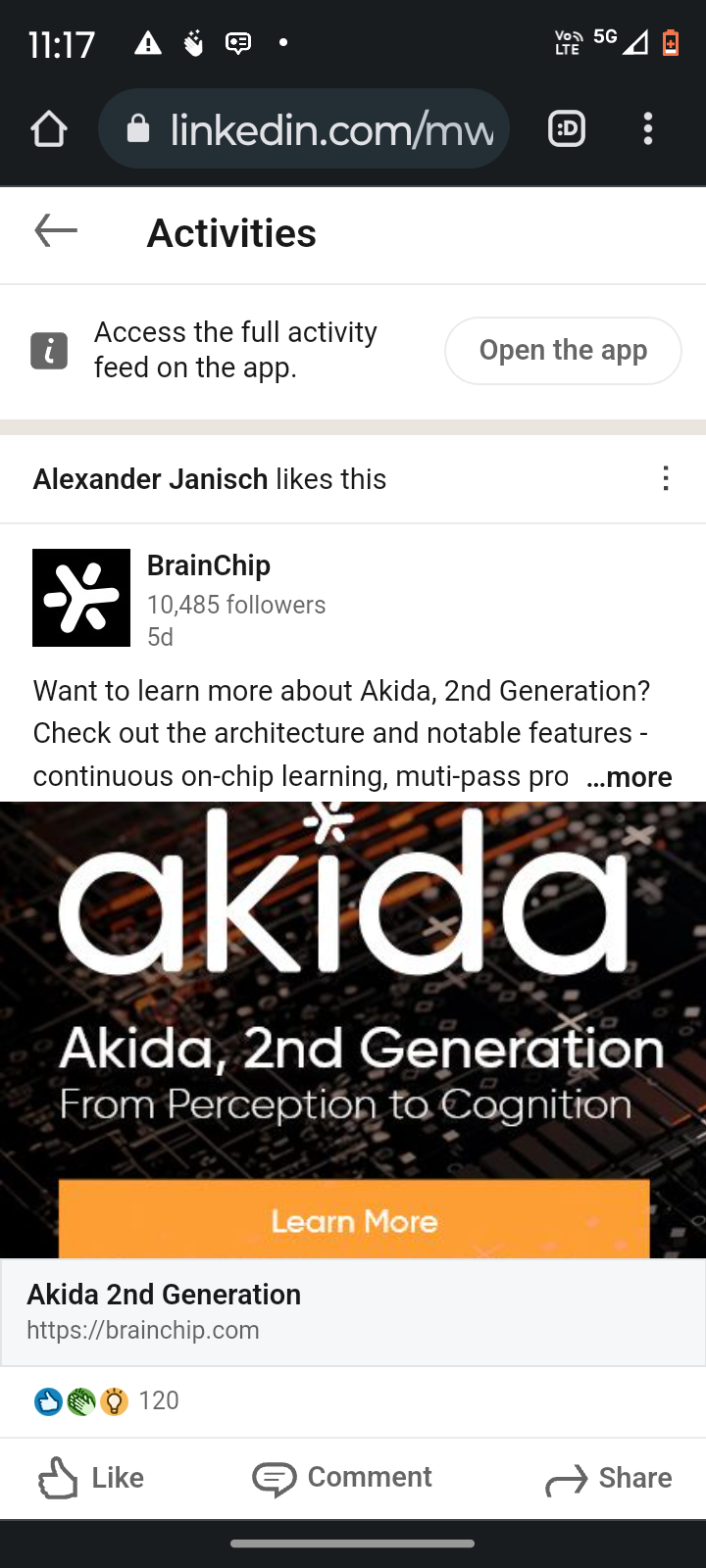Open the browser home page
Screen dimensions: 706x1568
pos(48,128)
